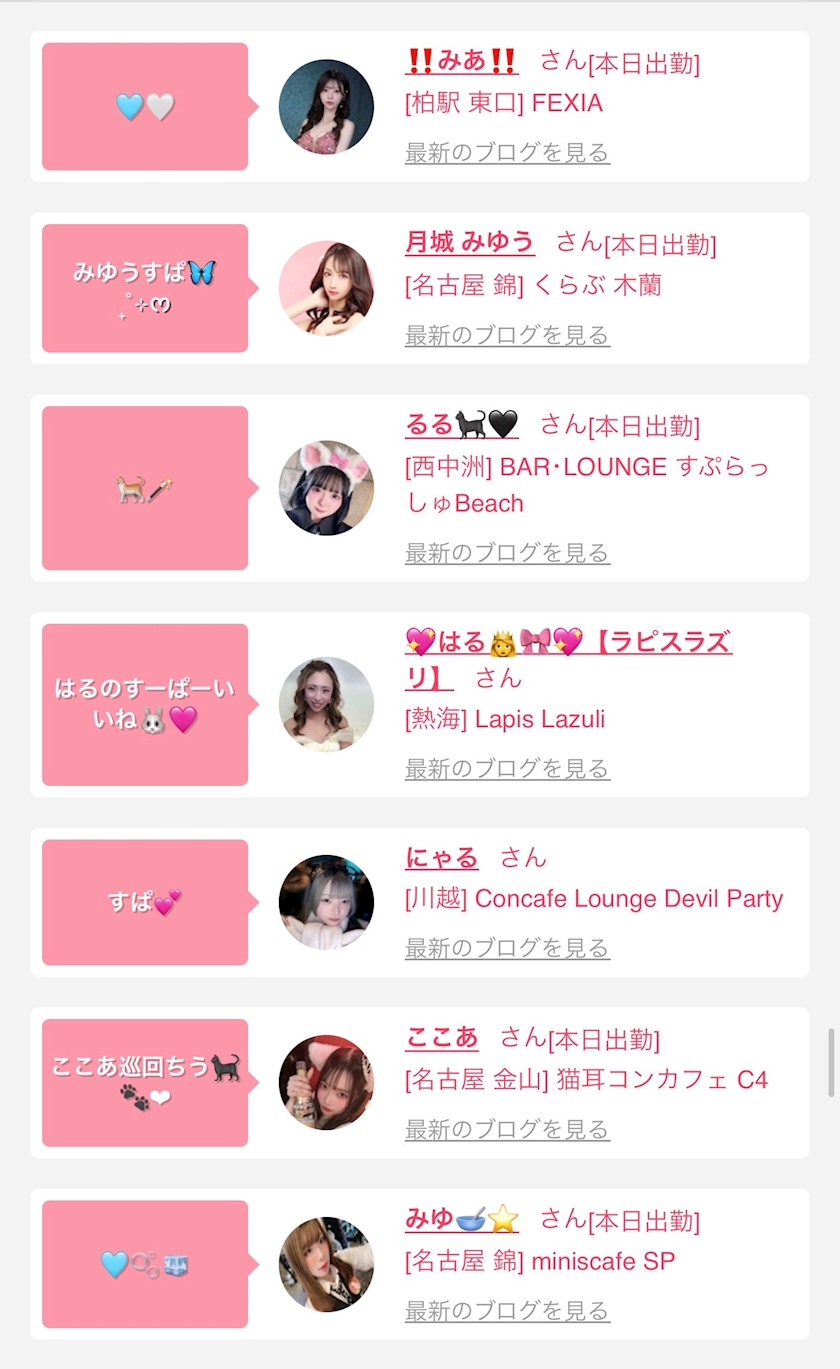The image size is (840, 1369).
Task: View latest blog for にゃる at Devil Party
Action: [507, 948]
